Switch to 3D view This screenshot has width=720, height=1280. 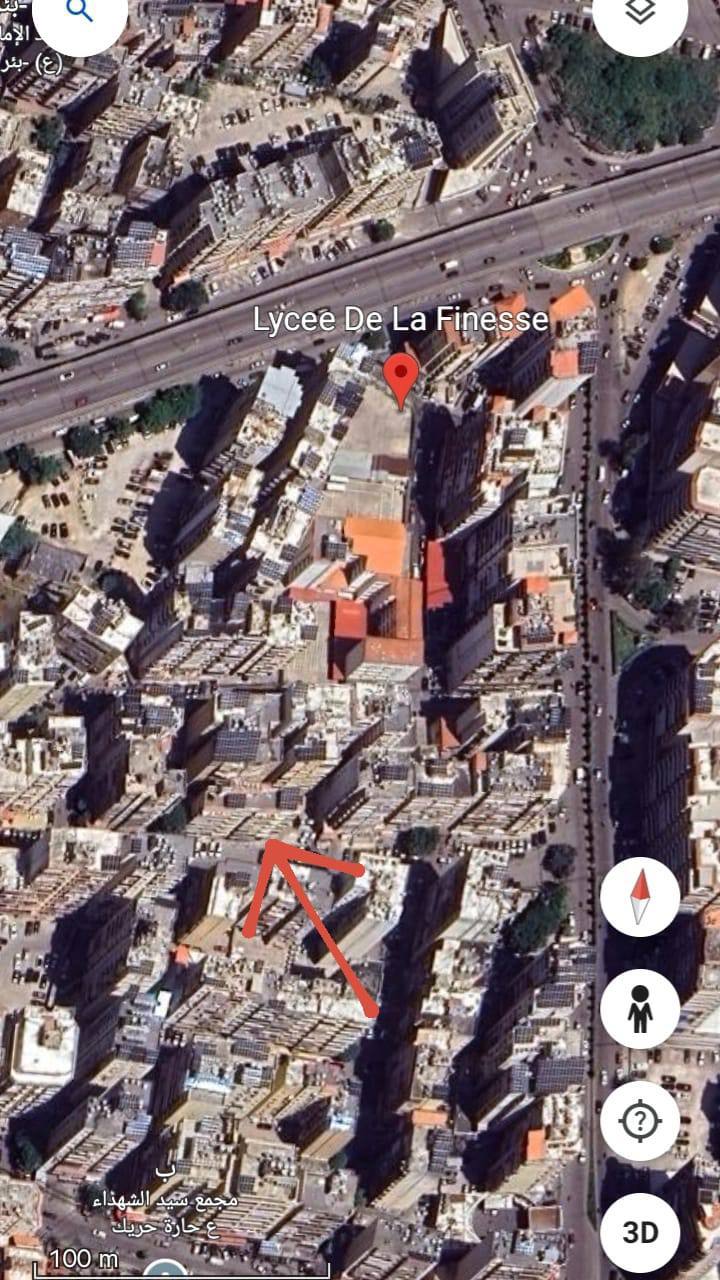point(640,1232)
